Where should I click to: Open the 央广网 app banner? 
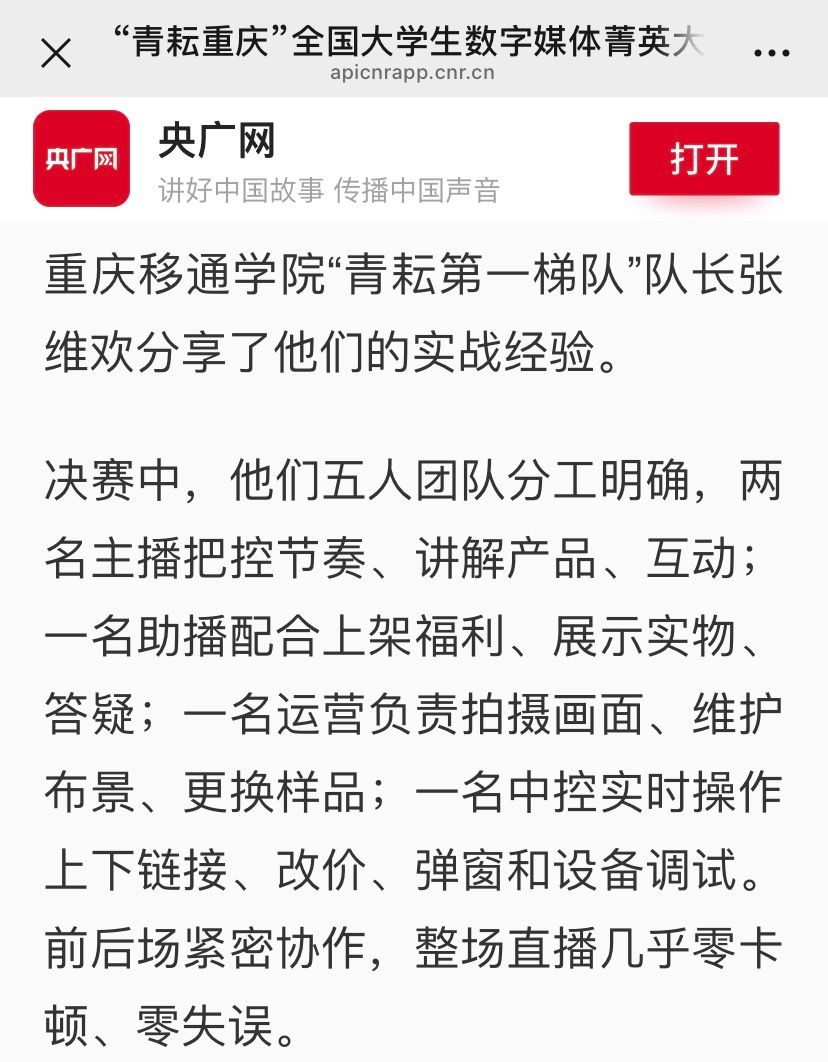[414, 158]
